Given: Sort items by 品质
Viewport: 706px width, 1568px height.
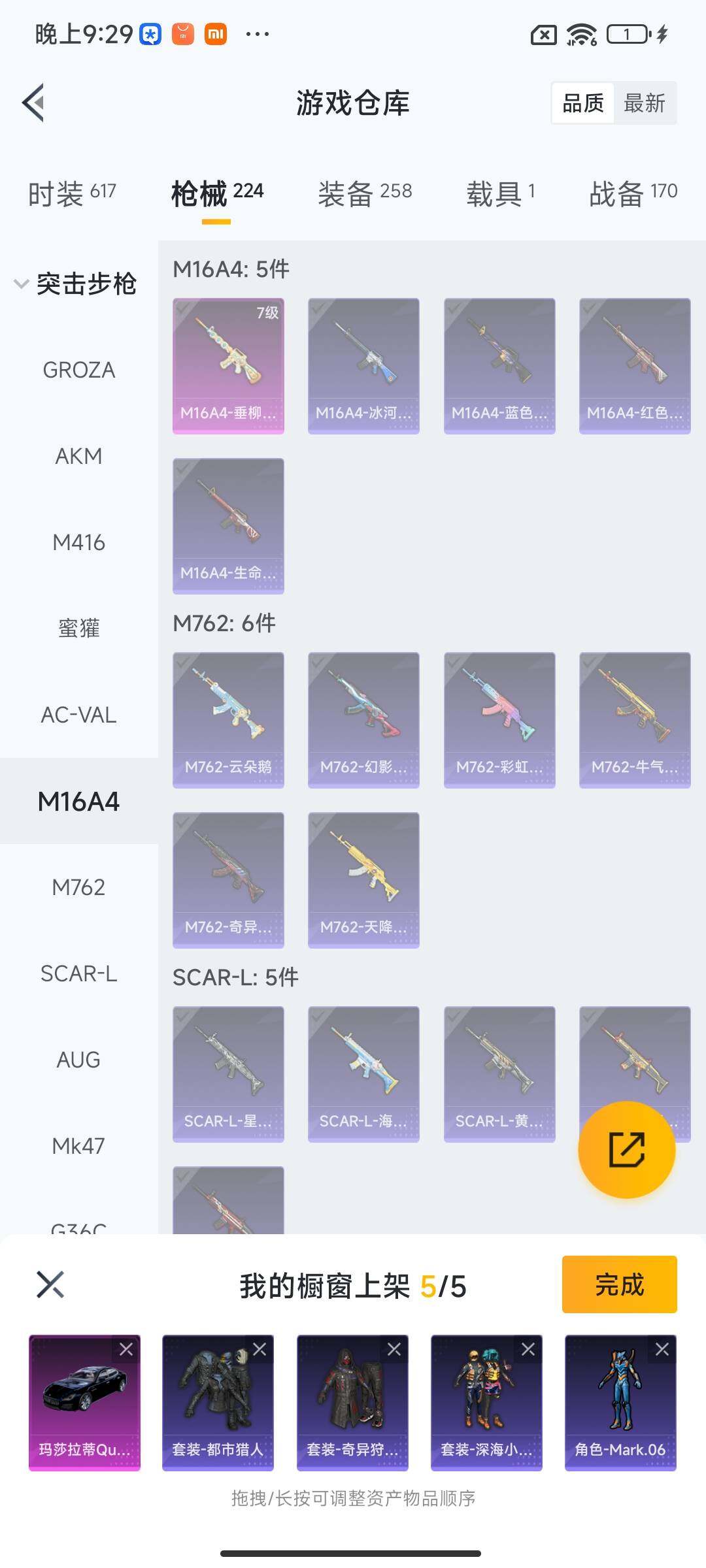Looking at the screenshot, I should 583,103.
